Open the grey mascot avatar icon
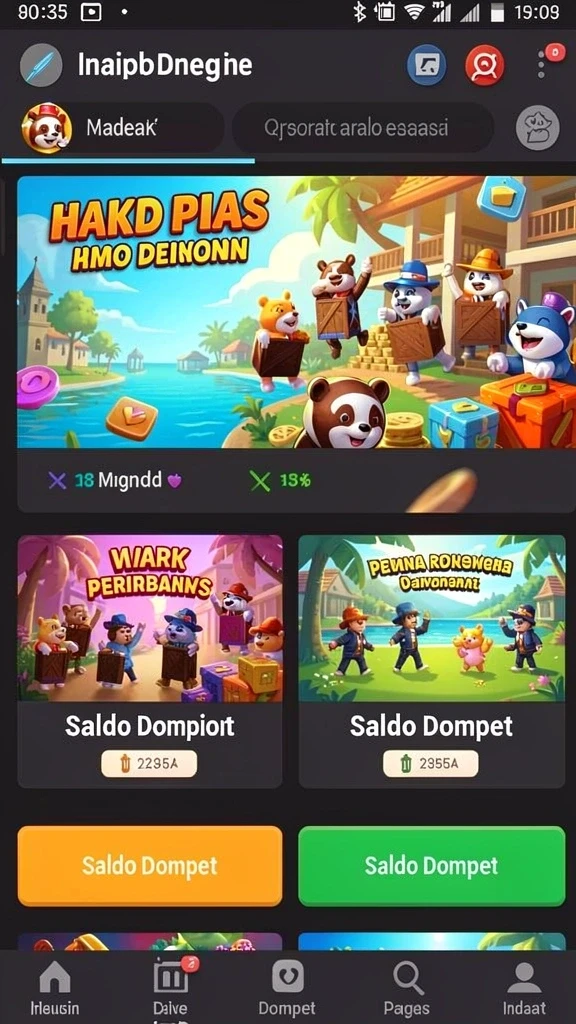The image size is (576, 1024). (x=537, y=128)
